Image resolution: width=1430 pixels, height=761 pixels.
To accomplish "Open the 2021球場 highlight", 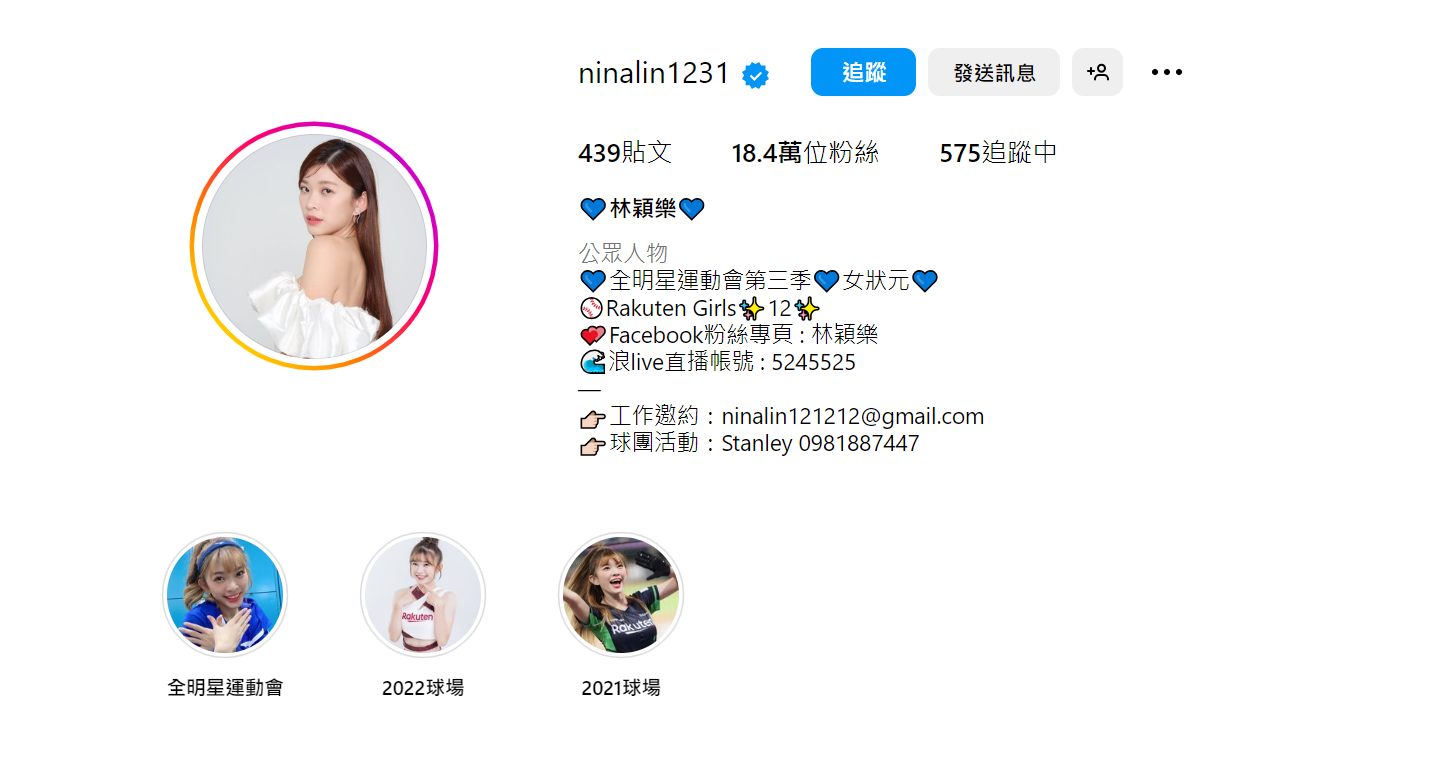I will pos(621,595).
